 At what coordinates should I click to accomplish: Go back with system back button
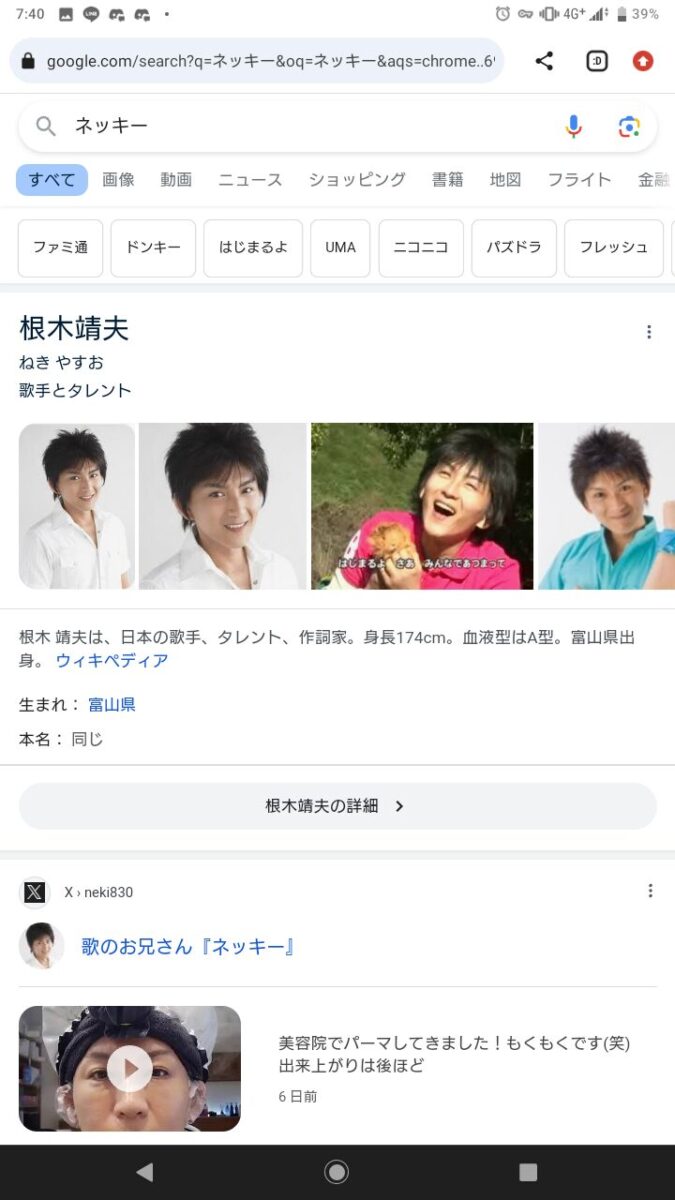(145, 1172)
